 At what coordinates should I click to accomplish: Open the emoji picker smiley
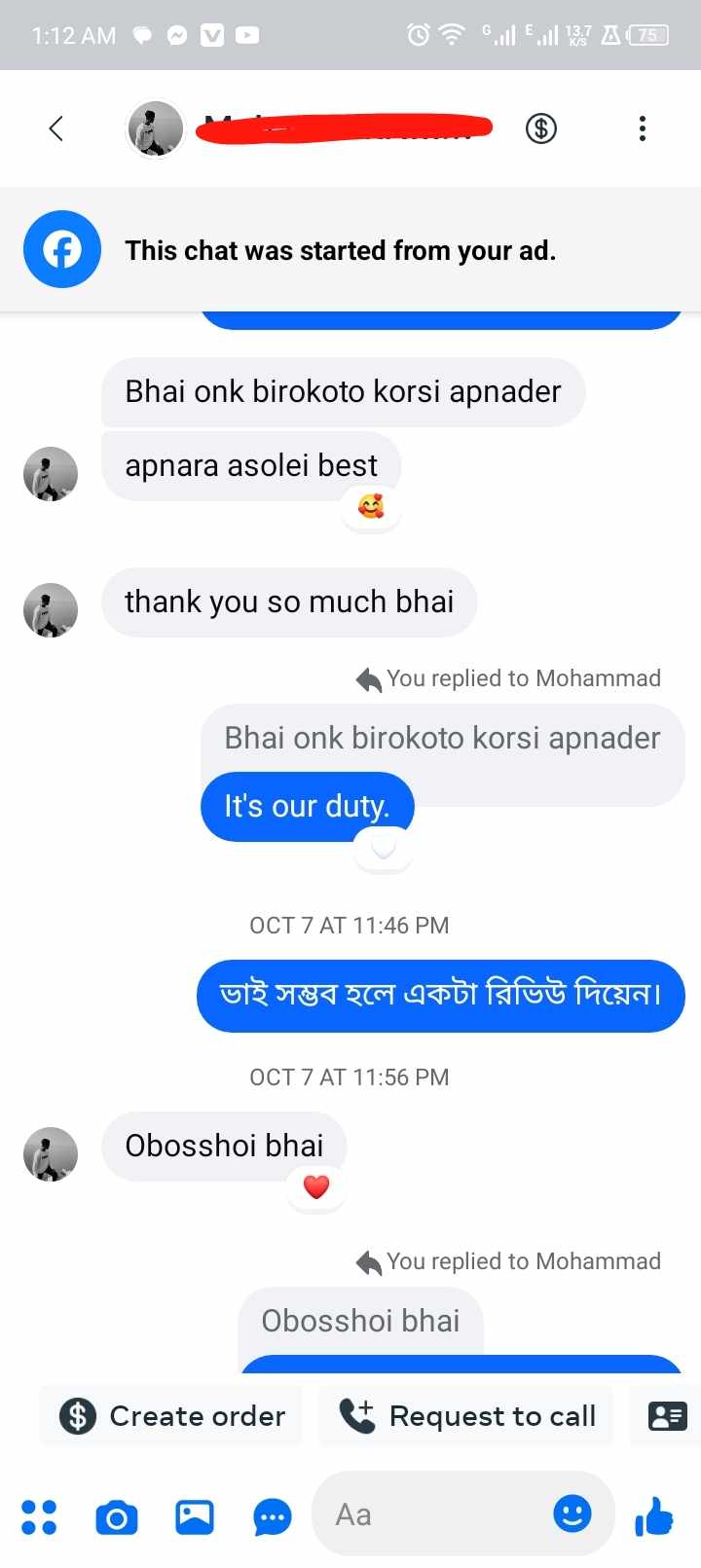(x=572, y=1513)
